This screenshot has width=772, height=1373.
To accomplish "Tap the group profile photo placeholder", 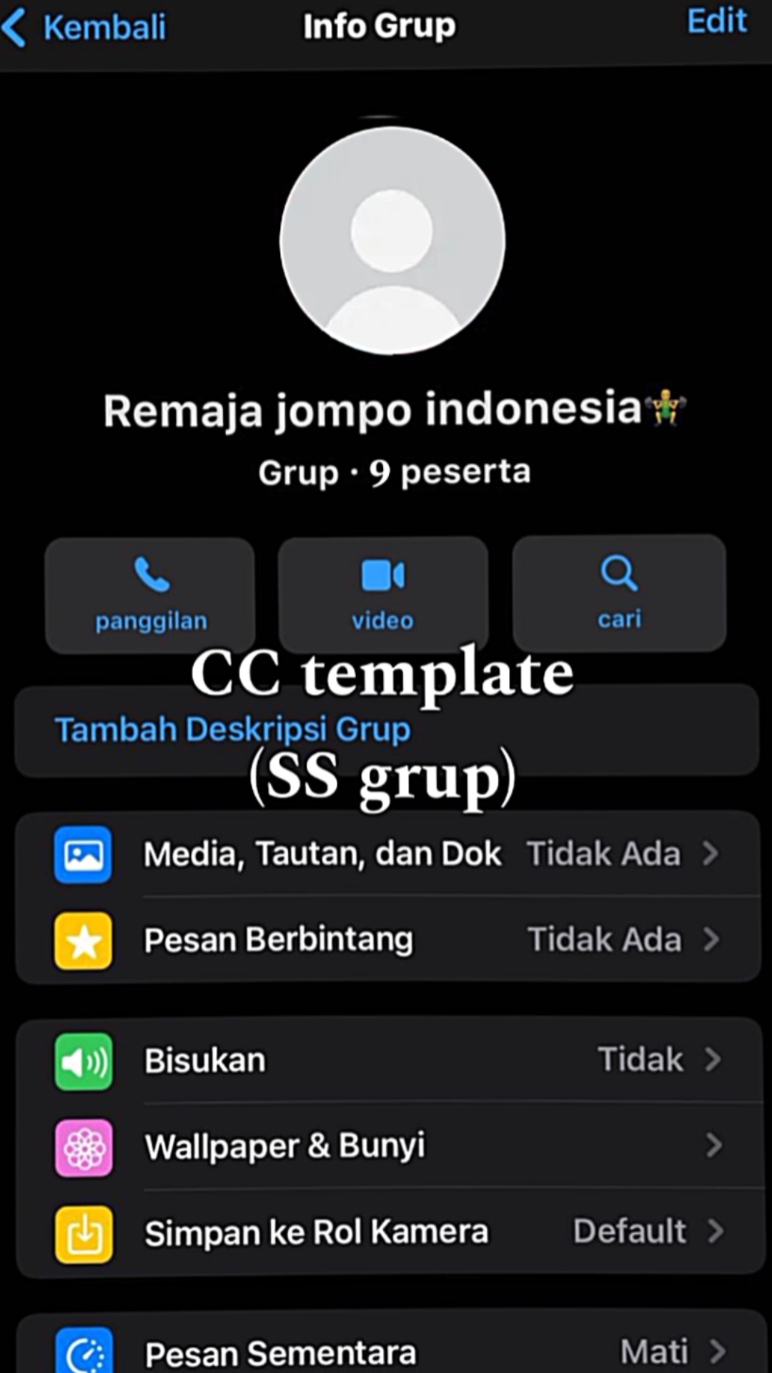I will 393,240.
